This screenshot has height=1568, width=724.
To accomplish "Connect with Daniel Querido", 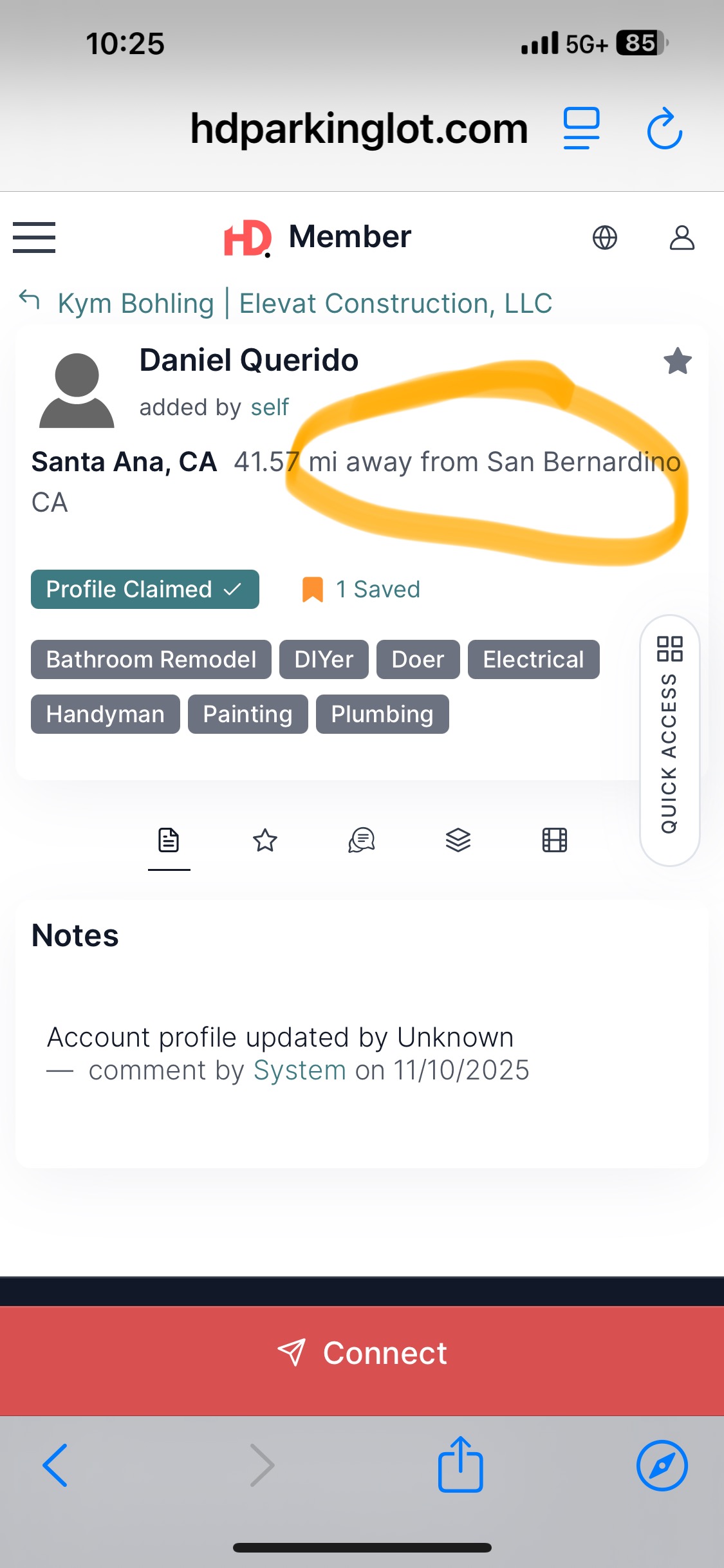I will [362, 1353].
